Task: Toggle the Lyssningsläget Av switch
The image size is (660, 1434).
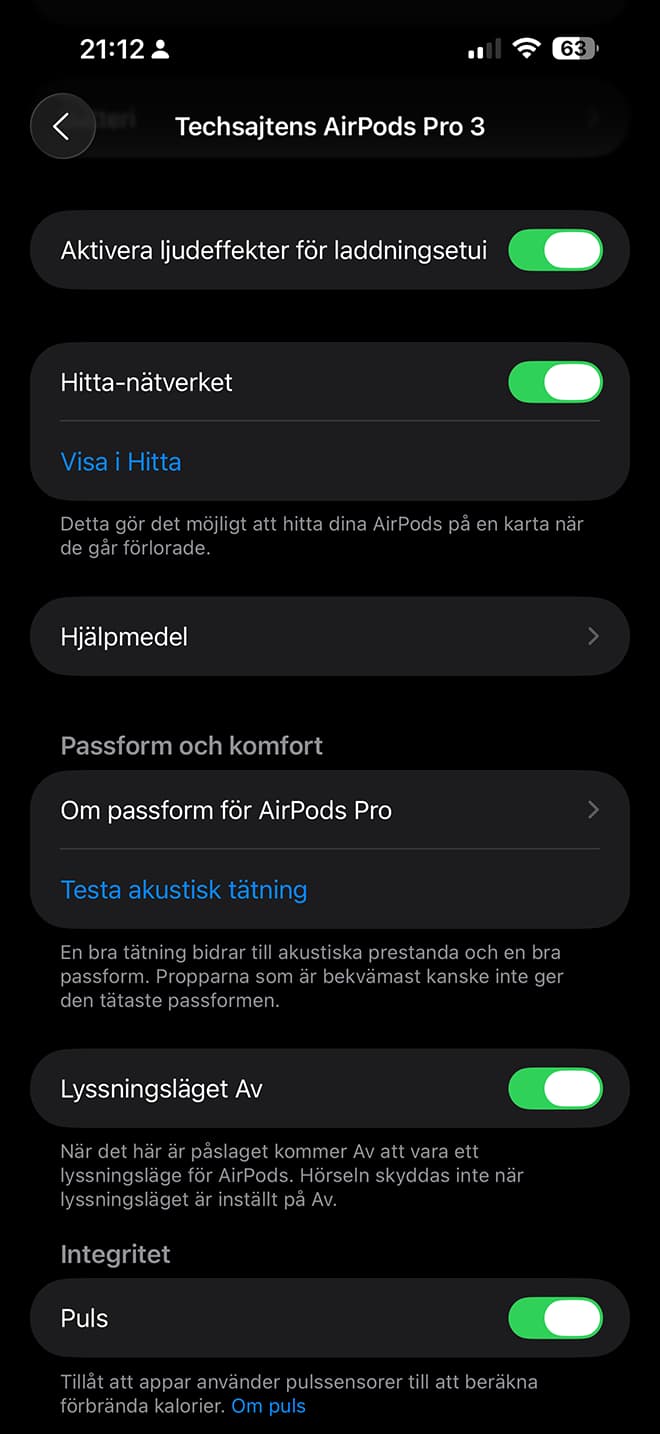Action: tap(555, 1089)
